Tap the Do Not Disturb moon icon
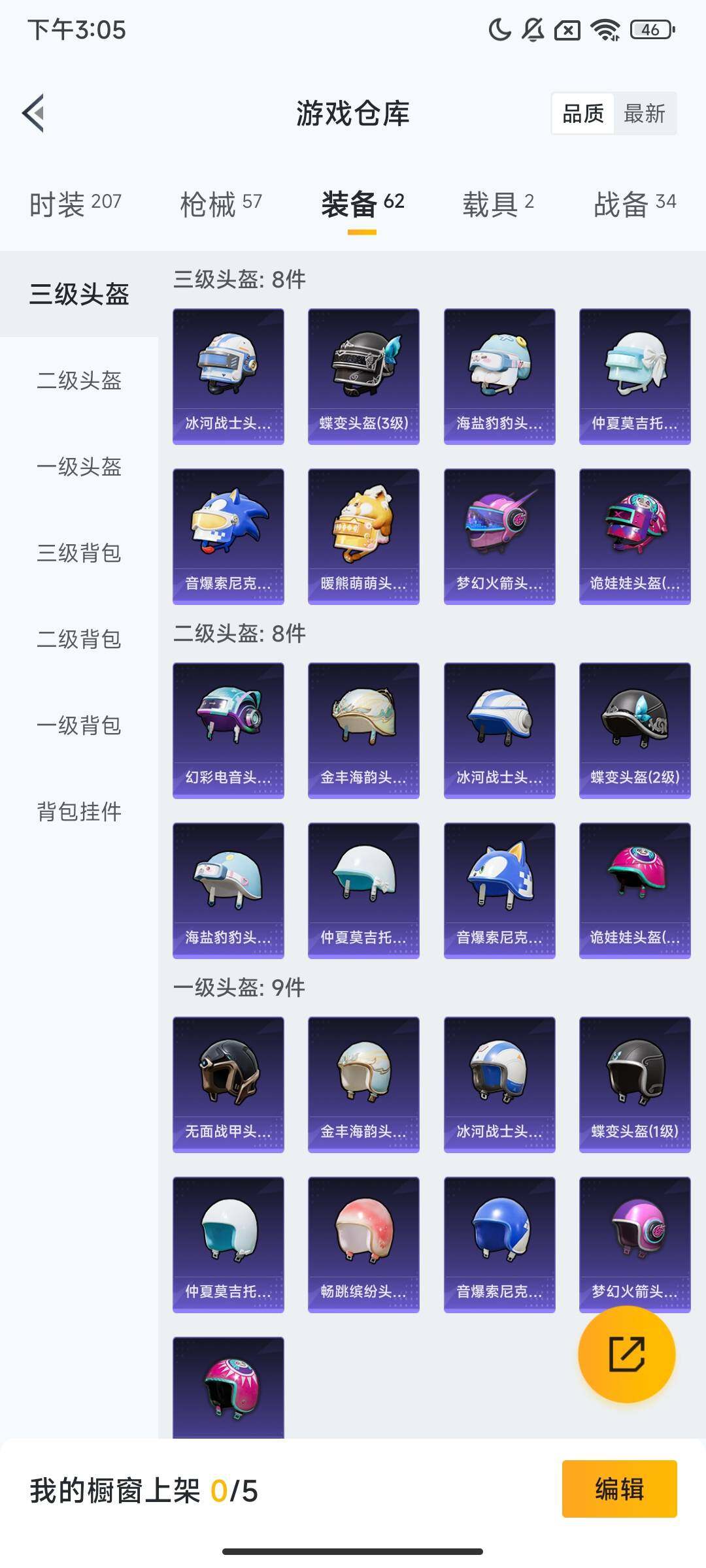The image size is (706, 1568). coord(499,29)
